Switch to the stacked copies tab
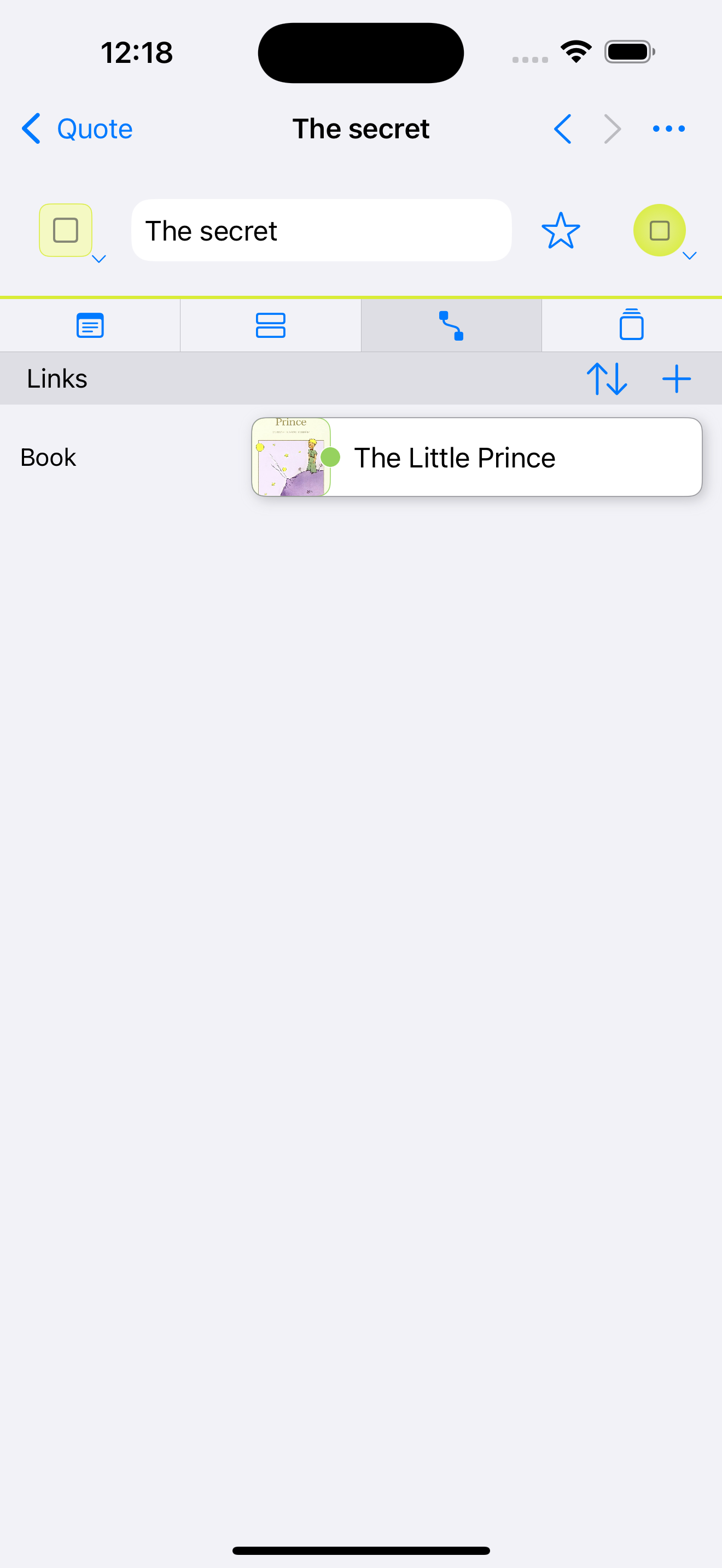This screenshot has height=1568, width=722. pos(631,325)
